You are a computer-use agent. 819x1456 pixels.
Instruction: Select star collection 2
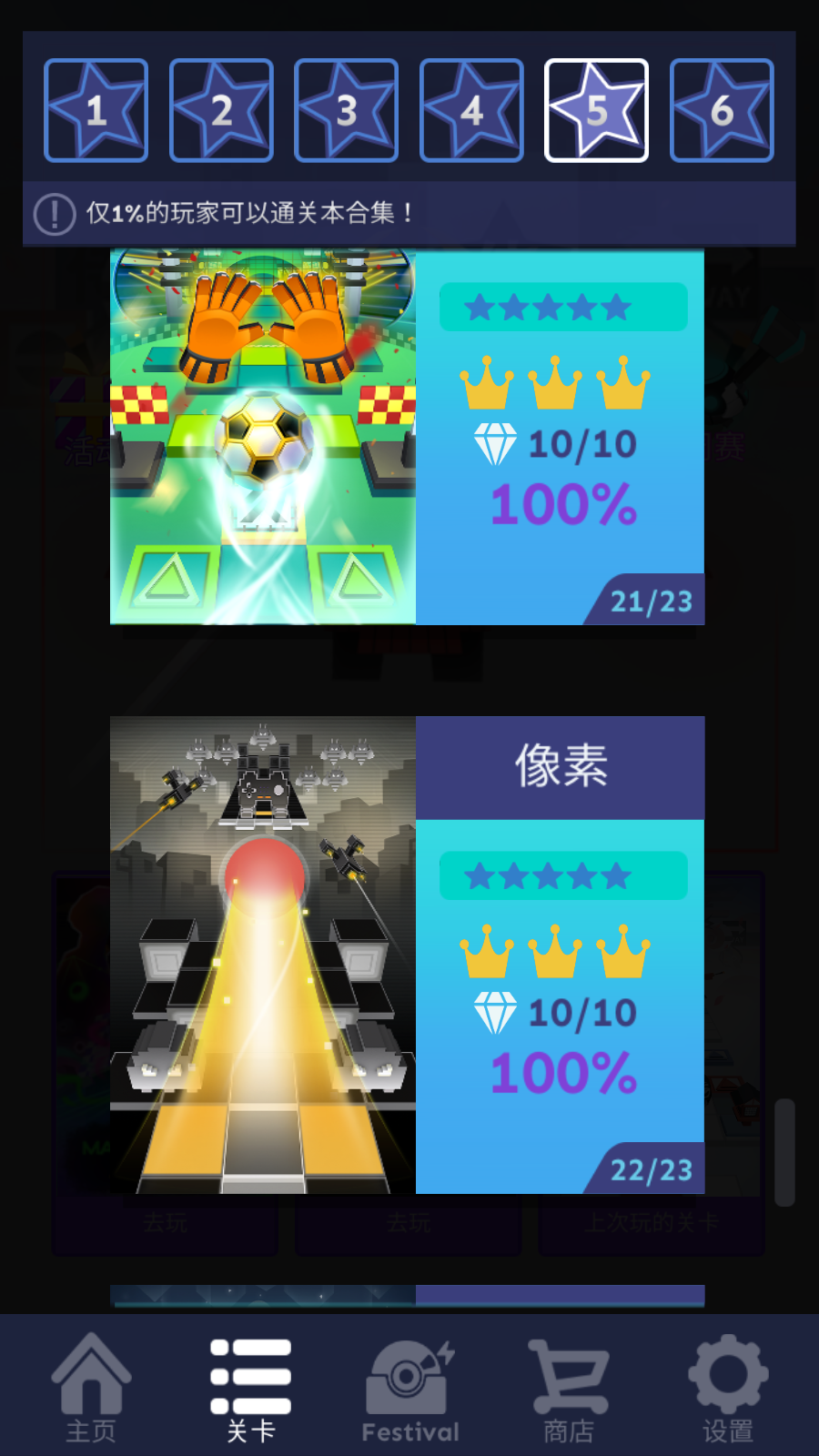click(221, 110)
